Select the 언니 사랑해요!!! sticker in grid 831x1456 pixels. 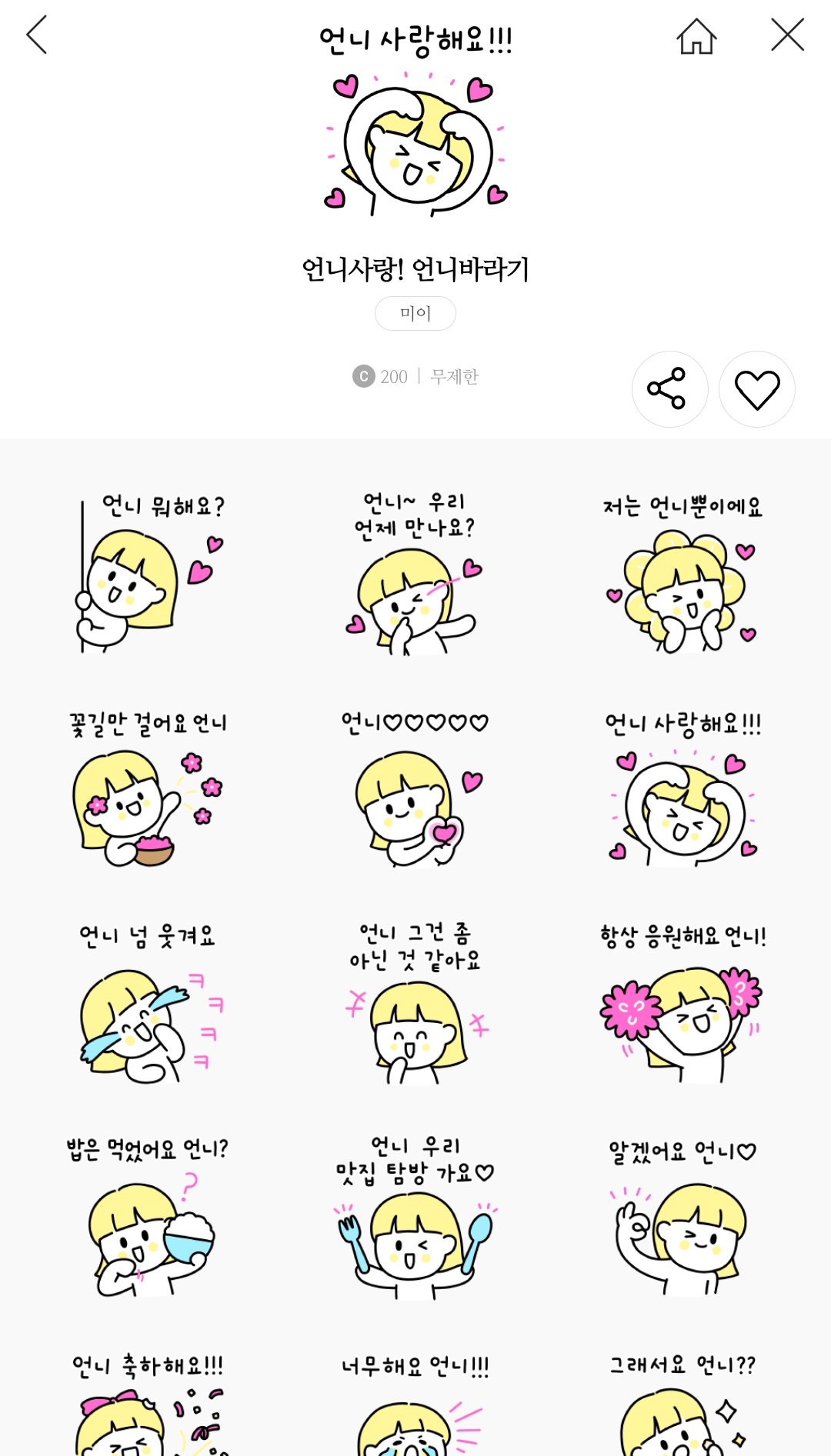(683, 788)
